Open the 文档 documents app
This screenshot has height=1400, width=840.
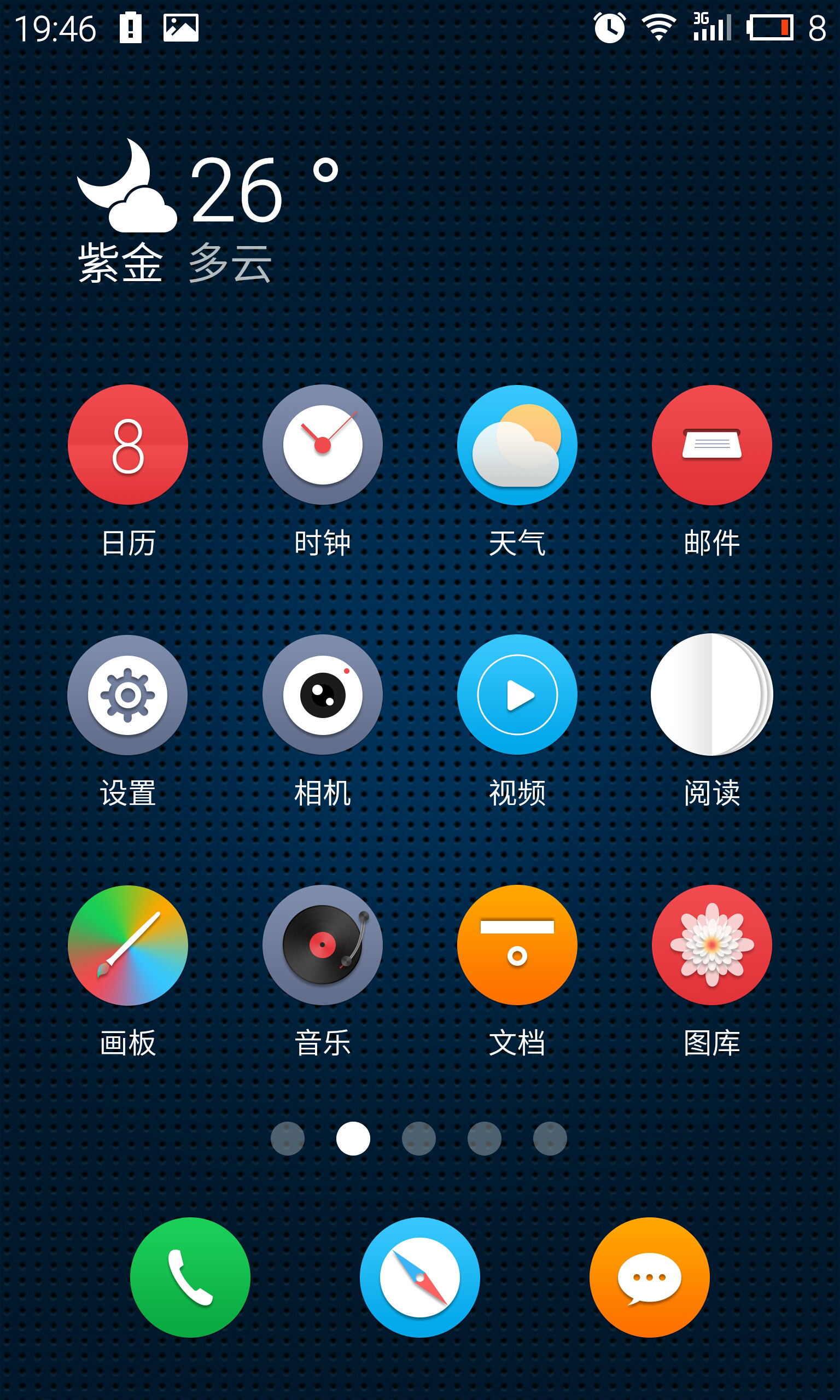click(x=517, y=945)
